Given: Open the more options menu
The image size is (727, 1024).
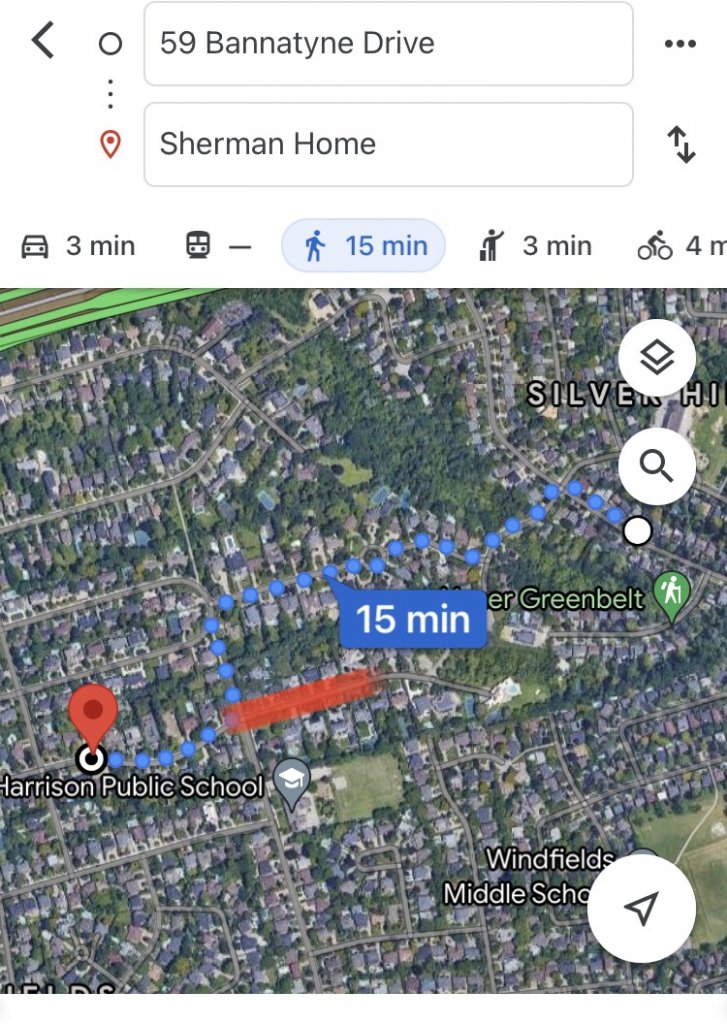Looking at the screenshot, I should pyautogui.click(x=680, y=44).
